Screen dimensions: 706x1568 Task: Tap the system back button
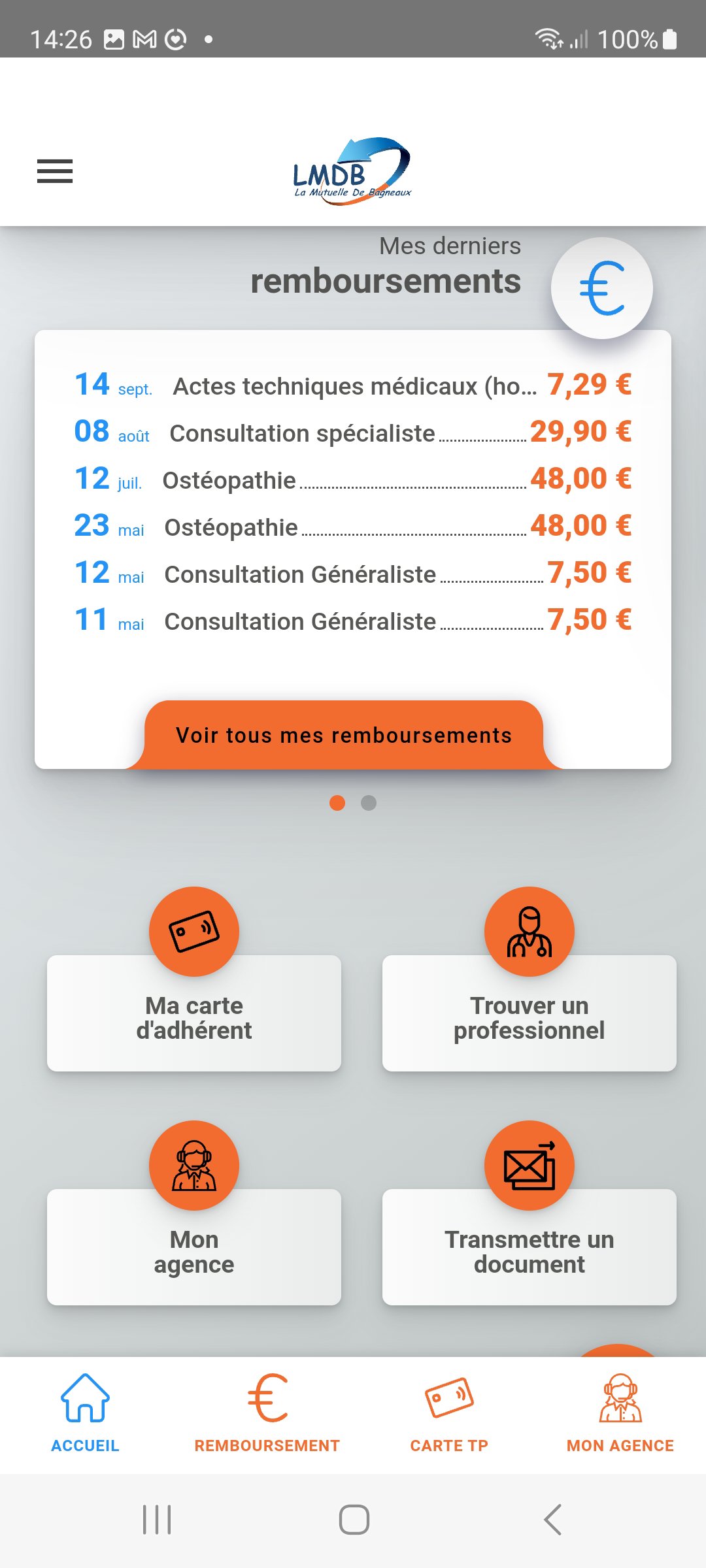[x=553, y=1520]
